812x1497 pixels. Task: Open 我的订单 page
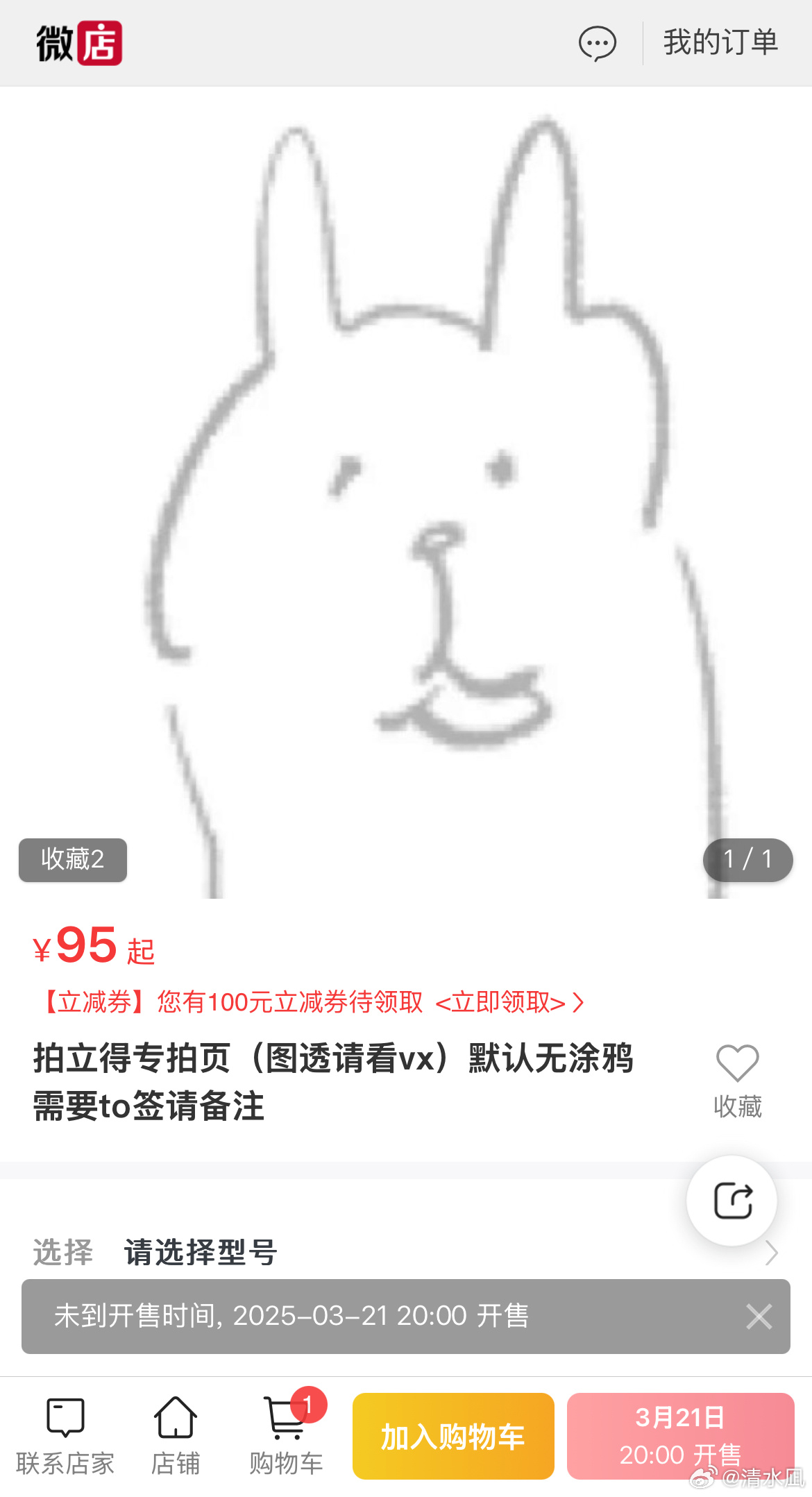(720, 43)
